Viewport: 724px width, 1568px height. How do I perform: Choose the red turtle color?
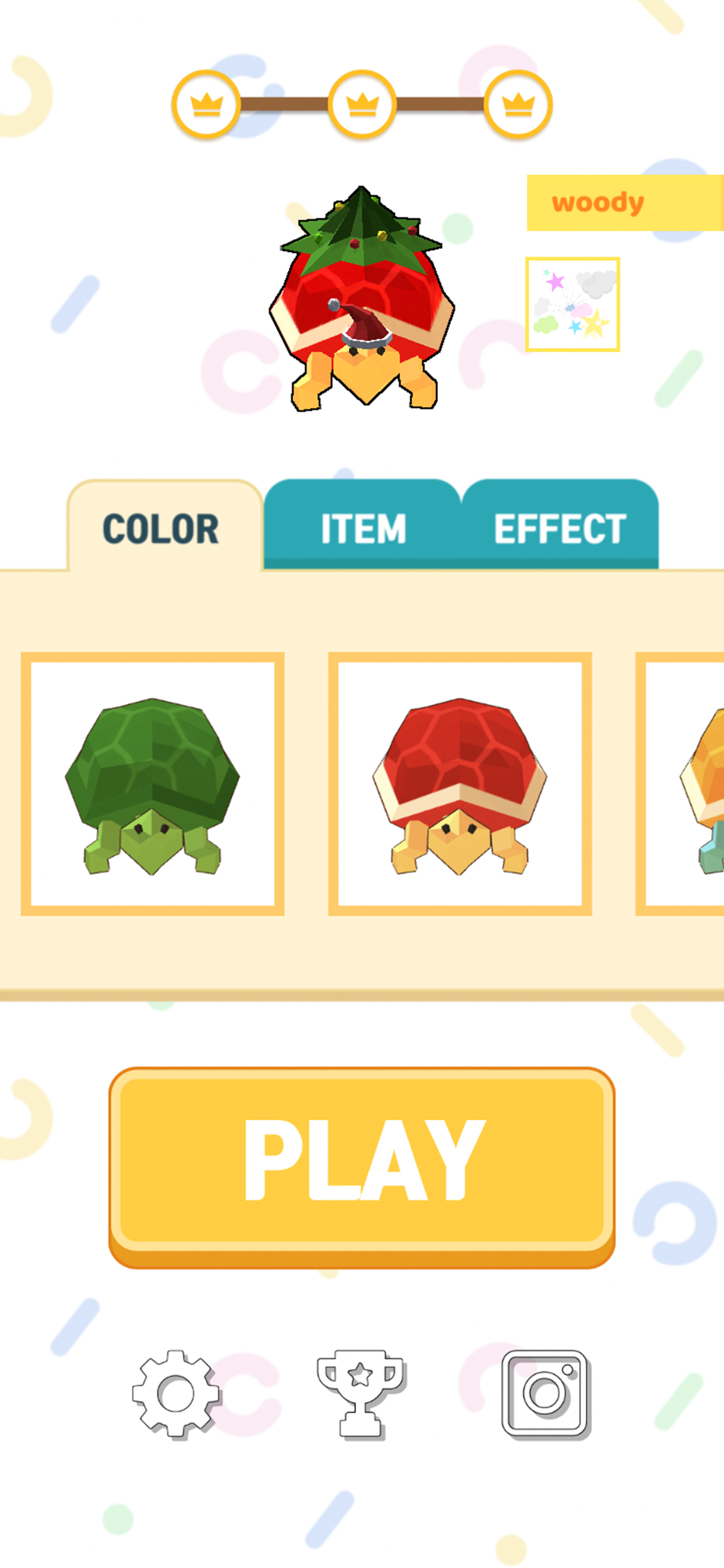tap(460, 784)
